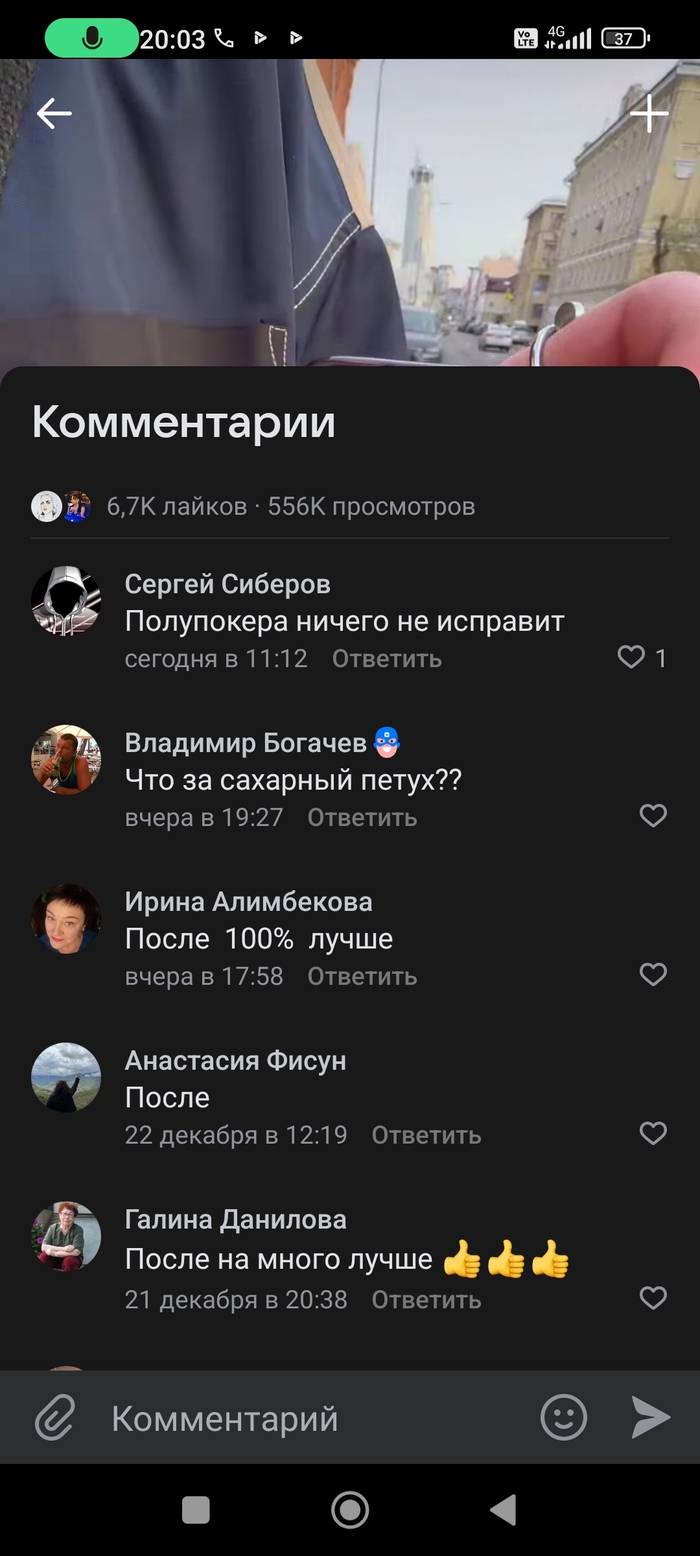The width and height of the screenshot is (700, 1556).
Task: Open Сергей Сиберов's profile avatar
Action: tap(66, 601)
